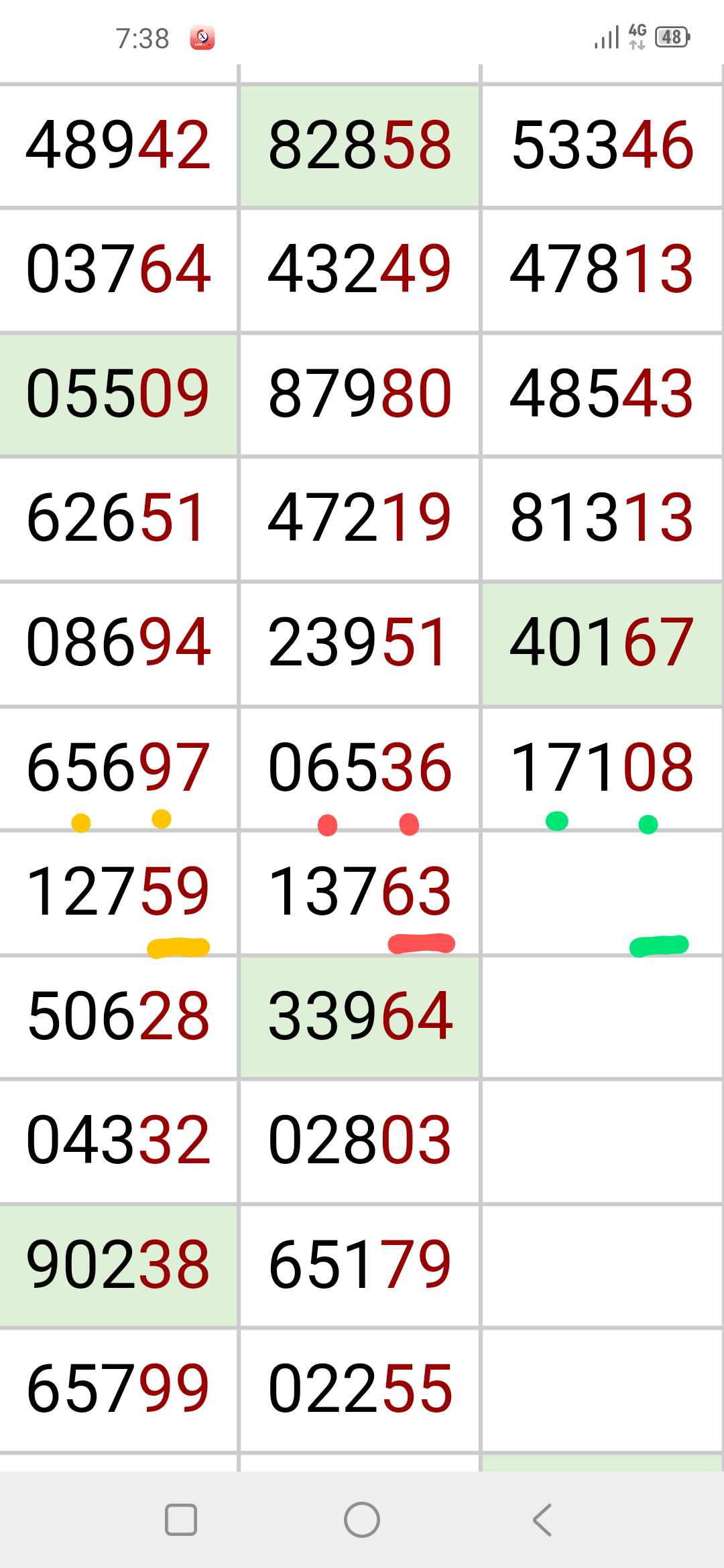Return to the home screen
724x1568 pixels.
click(362, 1519)
